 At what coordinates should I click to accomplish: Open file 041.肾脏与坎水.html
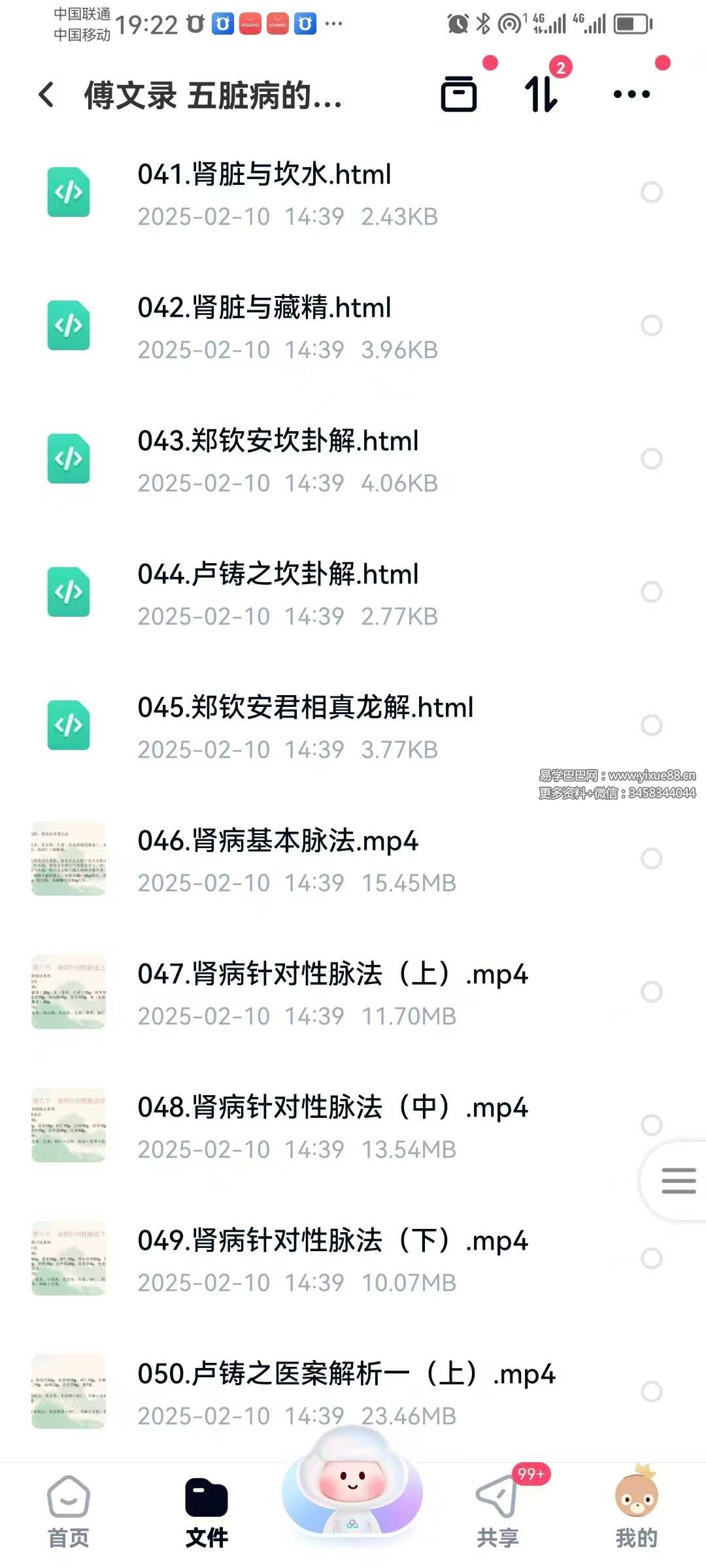[264, 175]
